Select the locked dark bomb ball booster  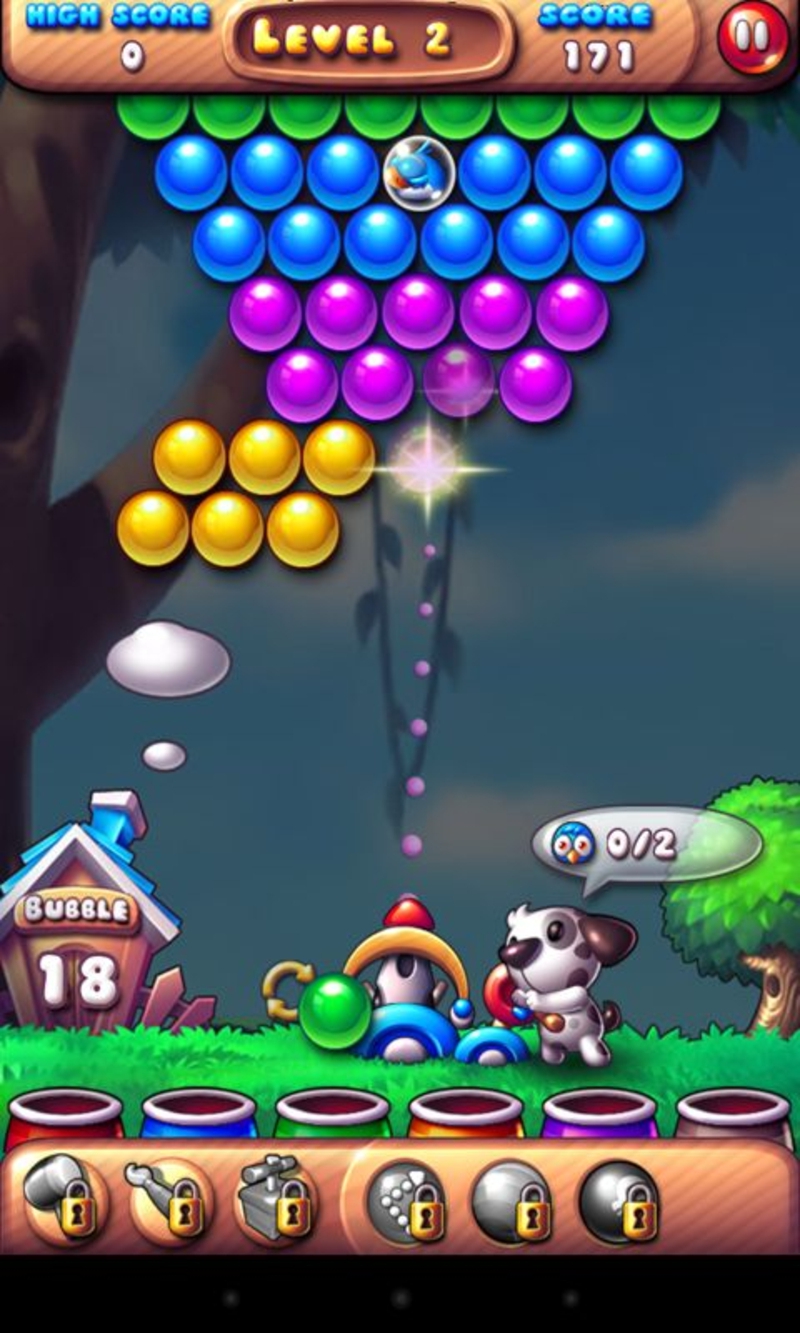(618, 1199)
